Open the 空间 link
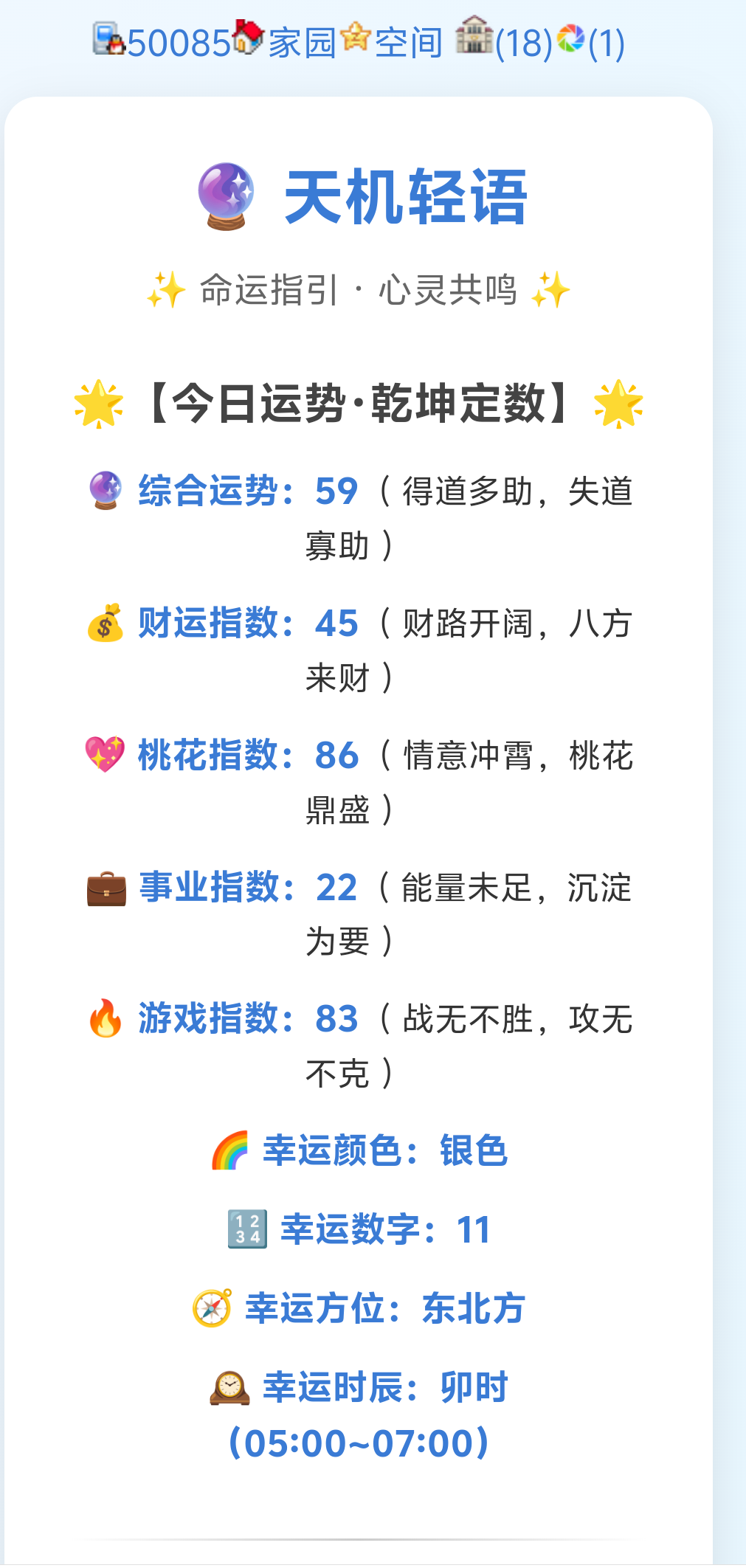This screenshot has width=746, height=1568. (408, 43)
